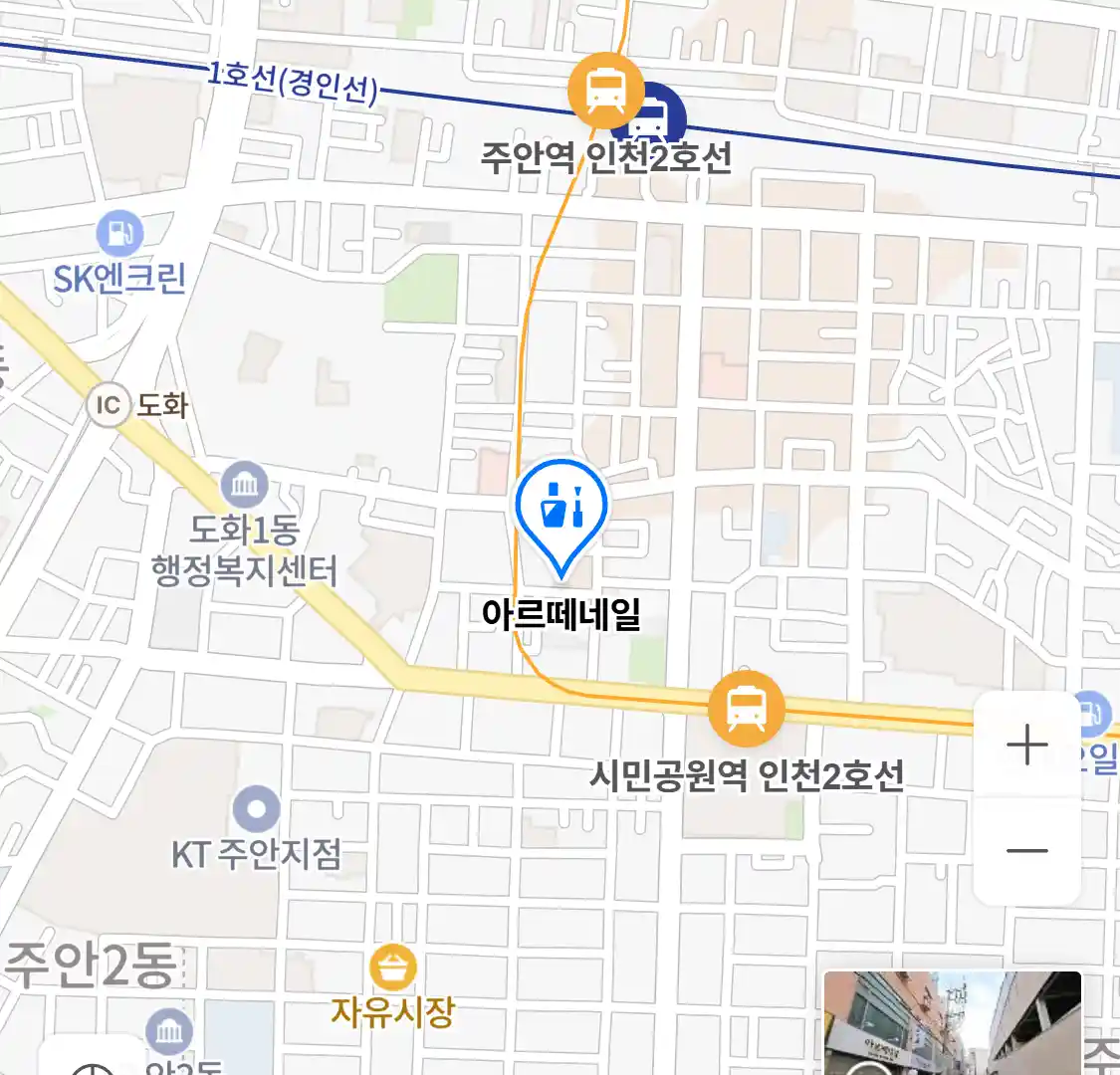Open the street view thumbnail
The width and height of the screenshot is (1120, 1075).
pyautogui.click(x=952, y=1023)
